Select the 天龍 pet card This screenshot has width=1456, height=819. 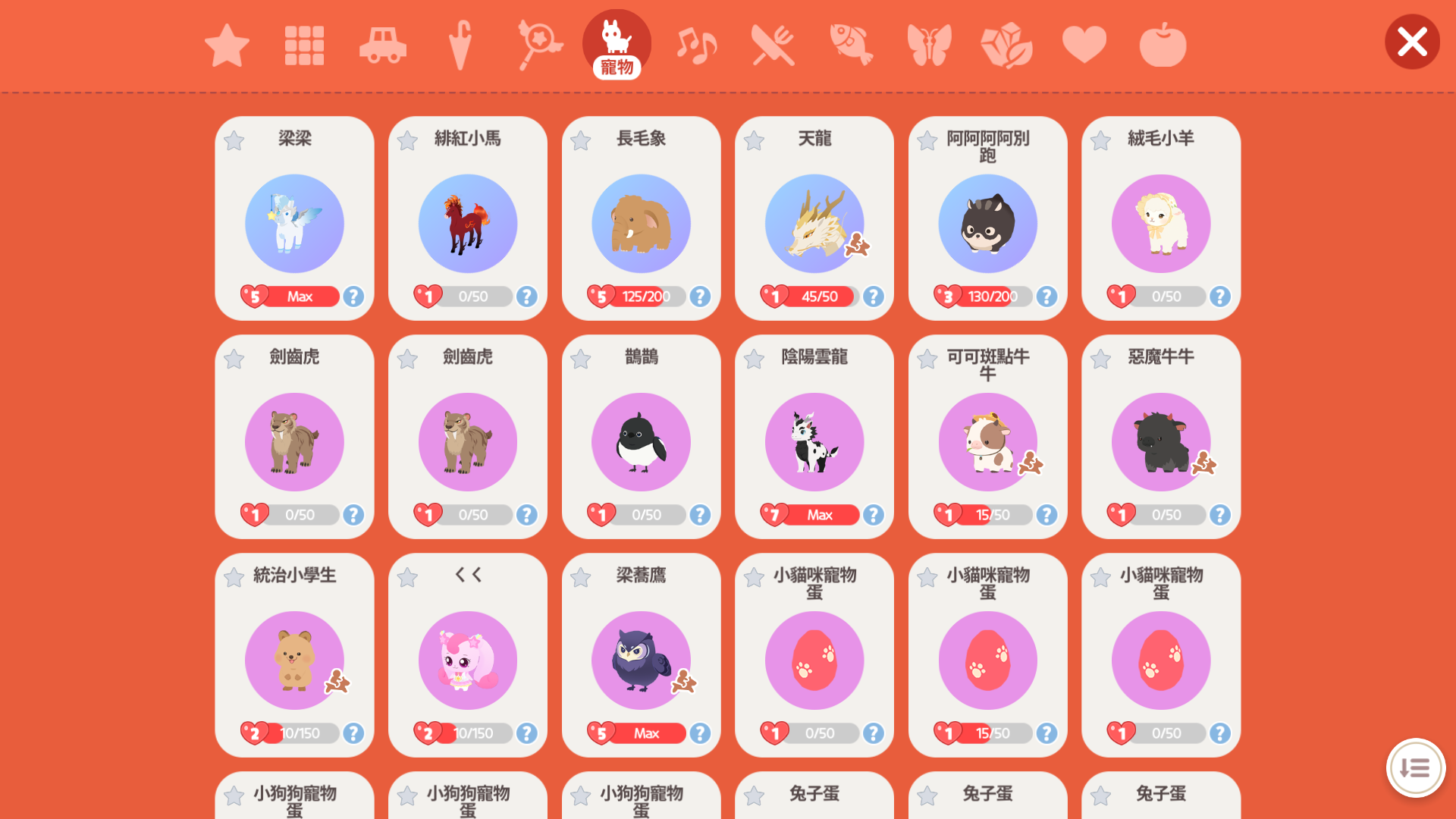coord(814,224)
